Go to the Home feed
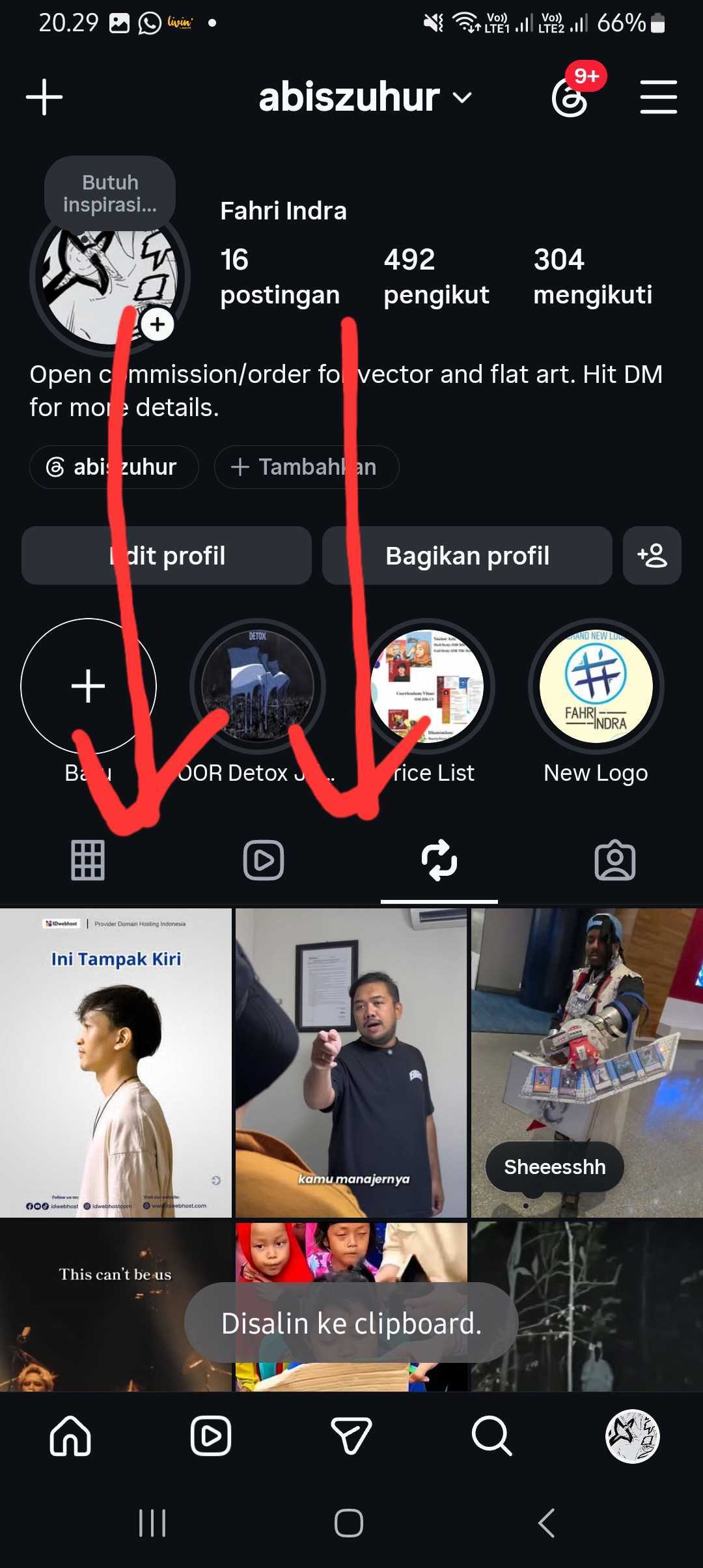 pyautogui.click(x=70, y=1435)
